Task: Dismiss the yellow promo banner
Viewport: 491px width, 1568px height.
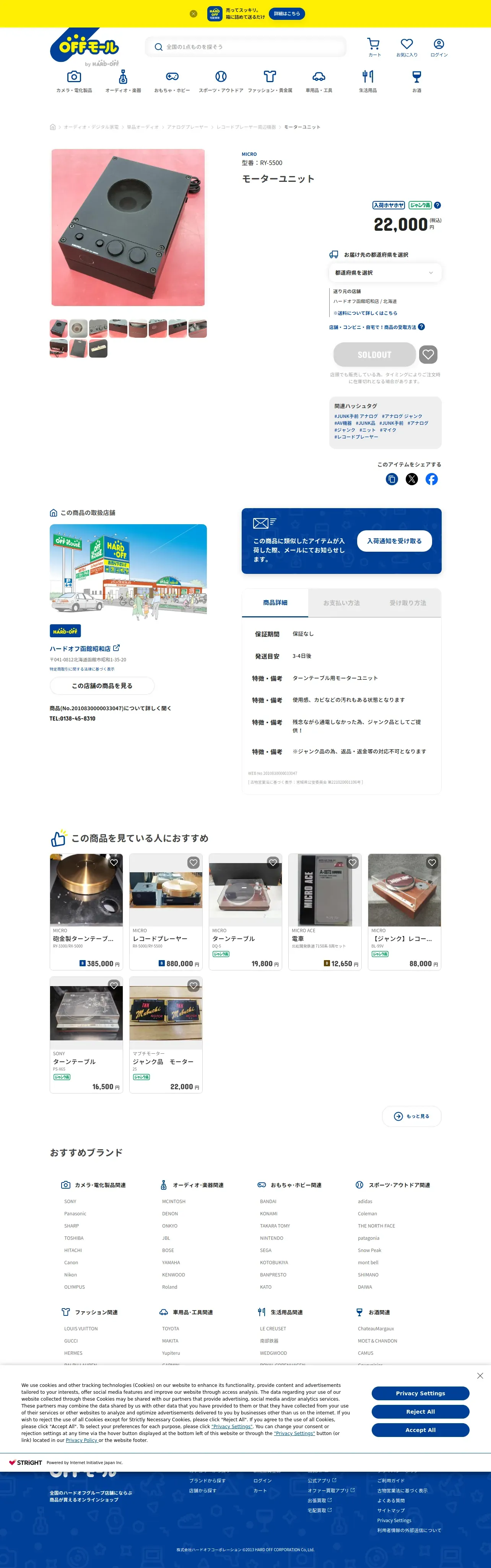Action: pos(193,13)
